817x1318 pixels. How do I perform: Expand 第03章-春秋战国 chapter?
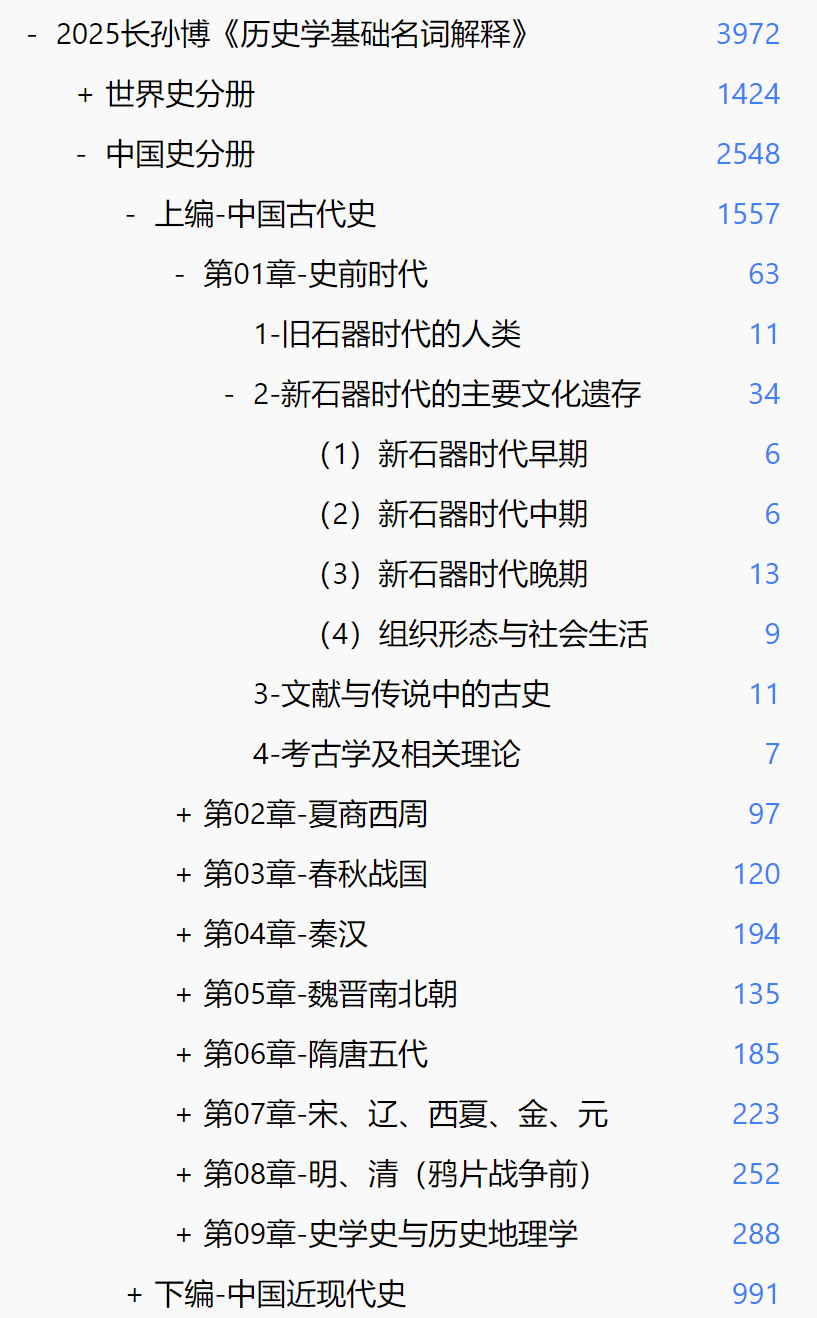[183, 875]
